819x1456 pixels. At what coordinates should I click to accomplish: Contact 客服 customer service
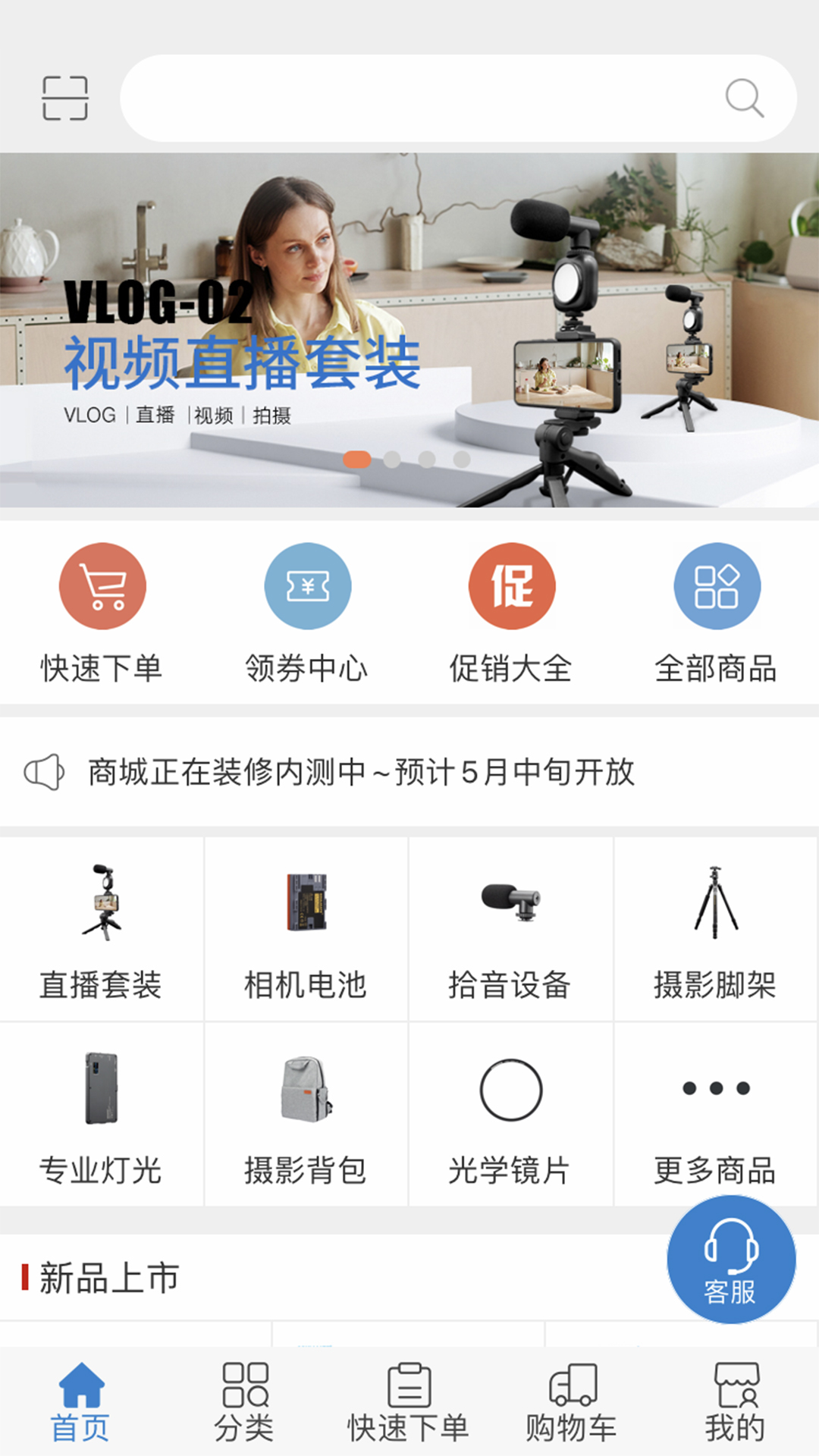[731, 1260]
